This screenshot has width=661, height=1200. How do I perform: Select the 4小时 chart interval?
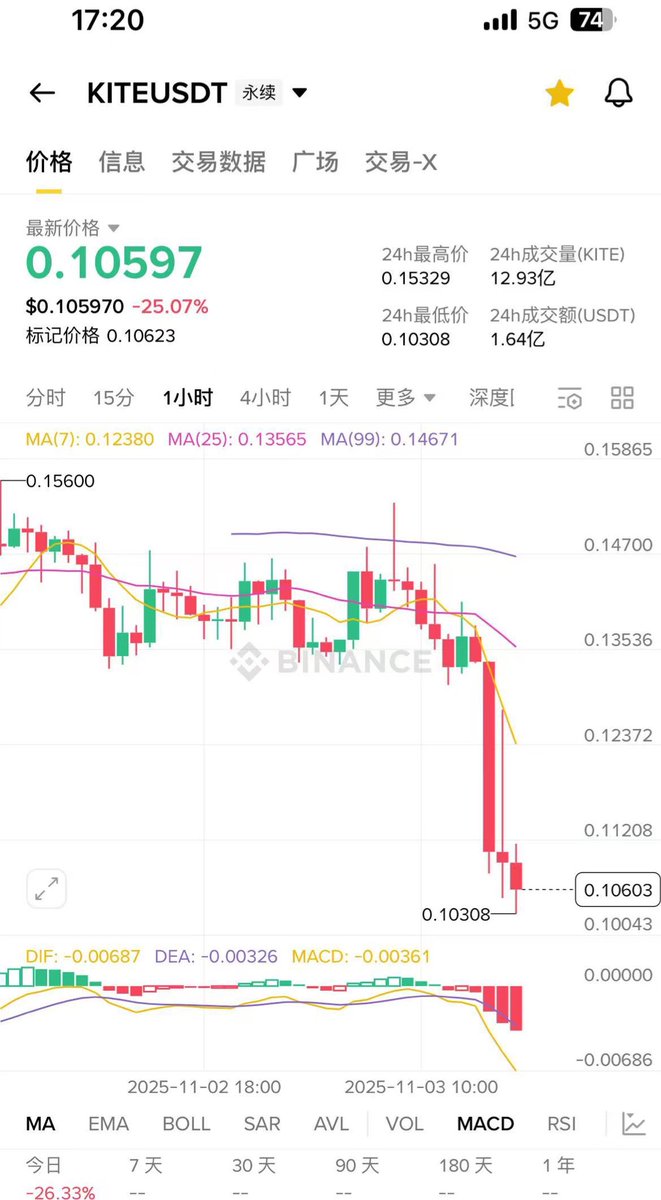pyautogui.click(x=265, y=397)
